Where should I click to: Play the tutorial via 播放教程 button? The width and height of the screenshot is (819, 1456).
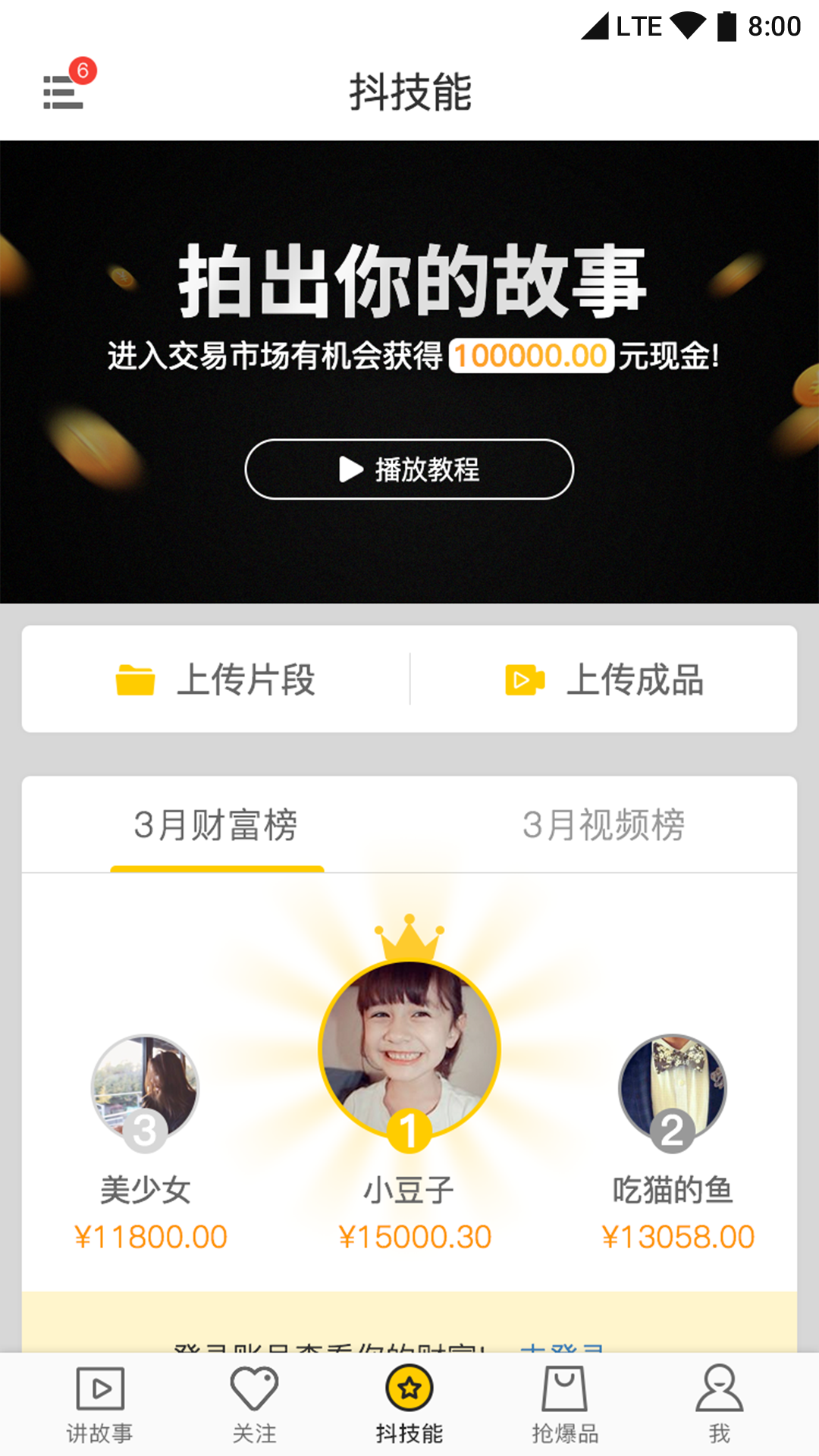coord(409,469)
